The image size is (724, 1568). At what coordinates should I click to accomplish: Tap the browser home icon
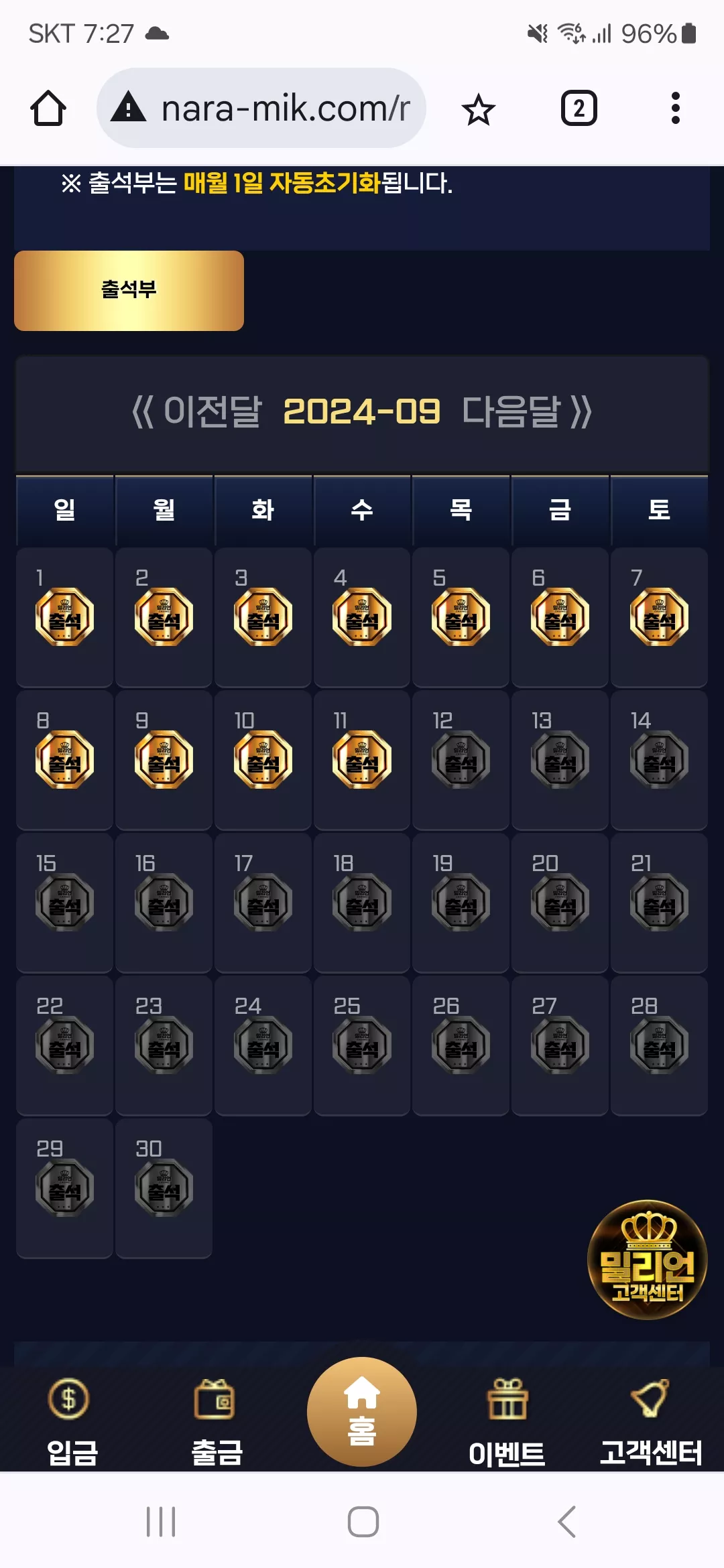48,108
